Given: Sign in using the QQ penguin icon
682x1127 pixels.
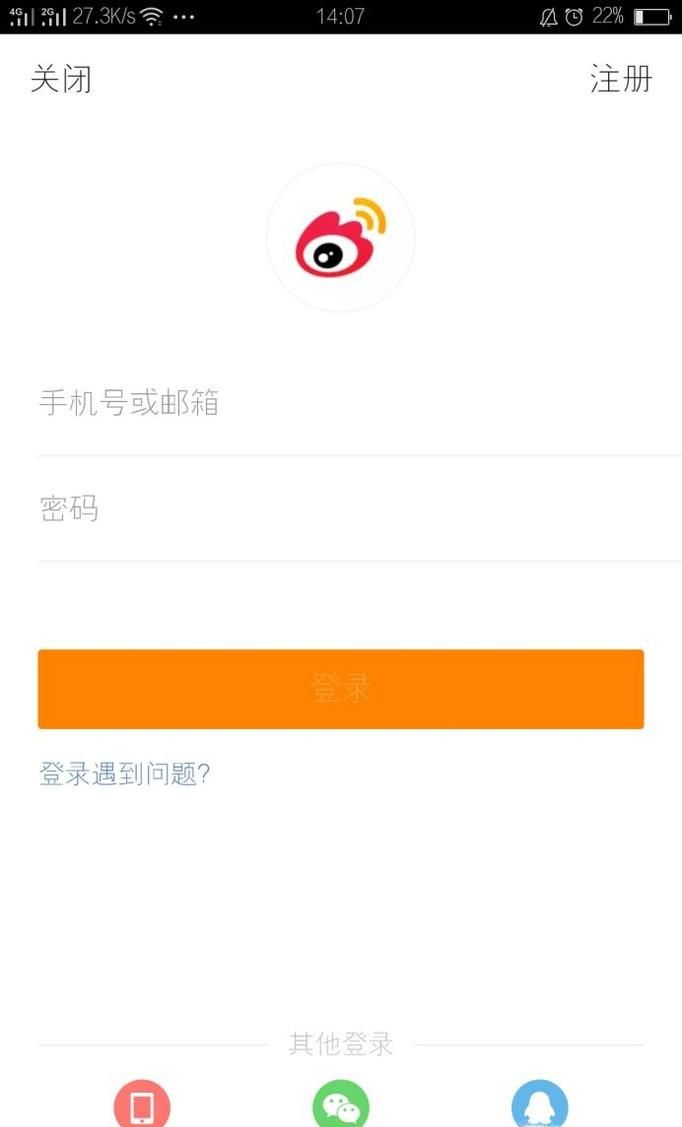Looking at the screenshot, I should [x=540, y=1106].
